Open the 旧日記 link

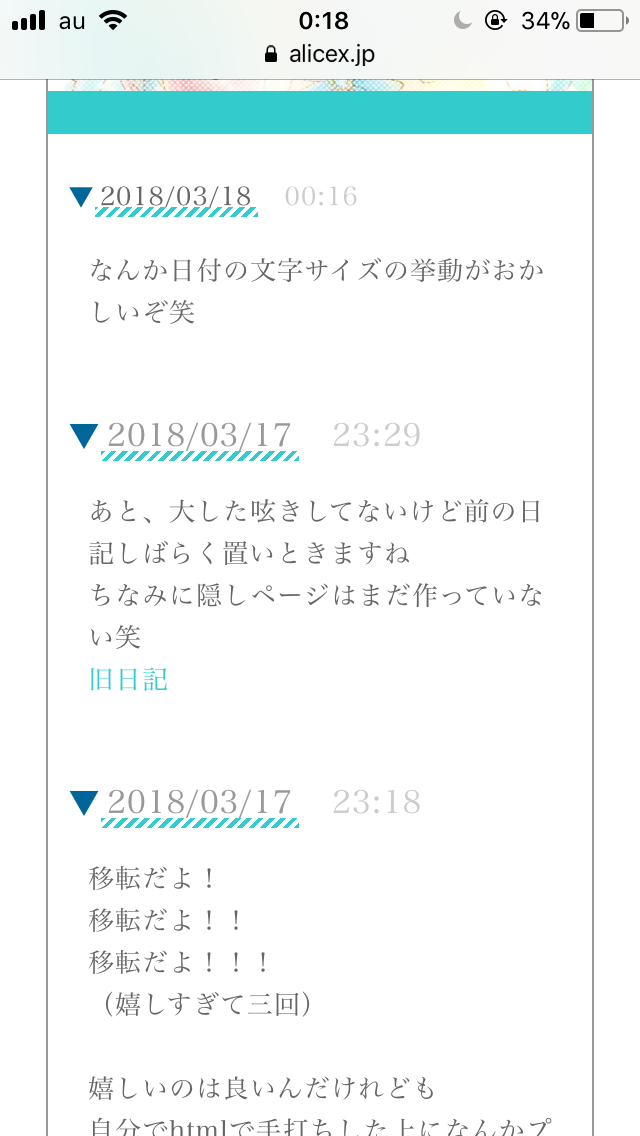coord(128,680)
